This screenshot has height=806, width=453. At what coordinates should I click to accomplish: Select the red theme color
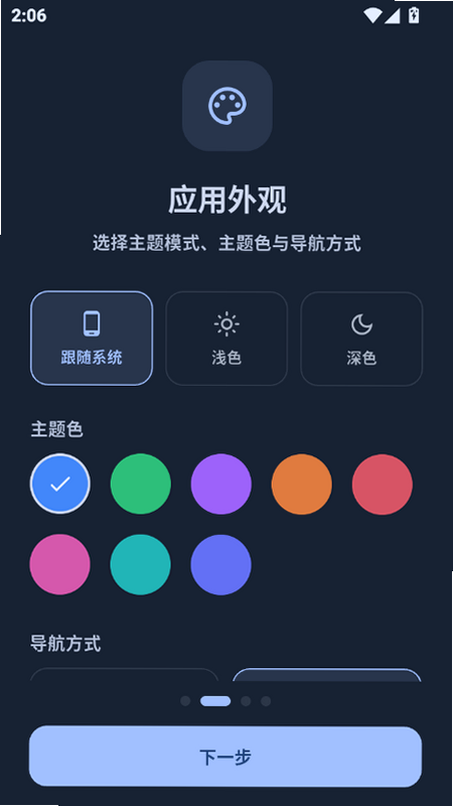pos(382,484)
